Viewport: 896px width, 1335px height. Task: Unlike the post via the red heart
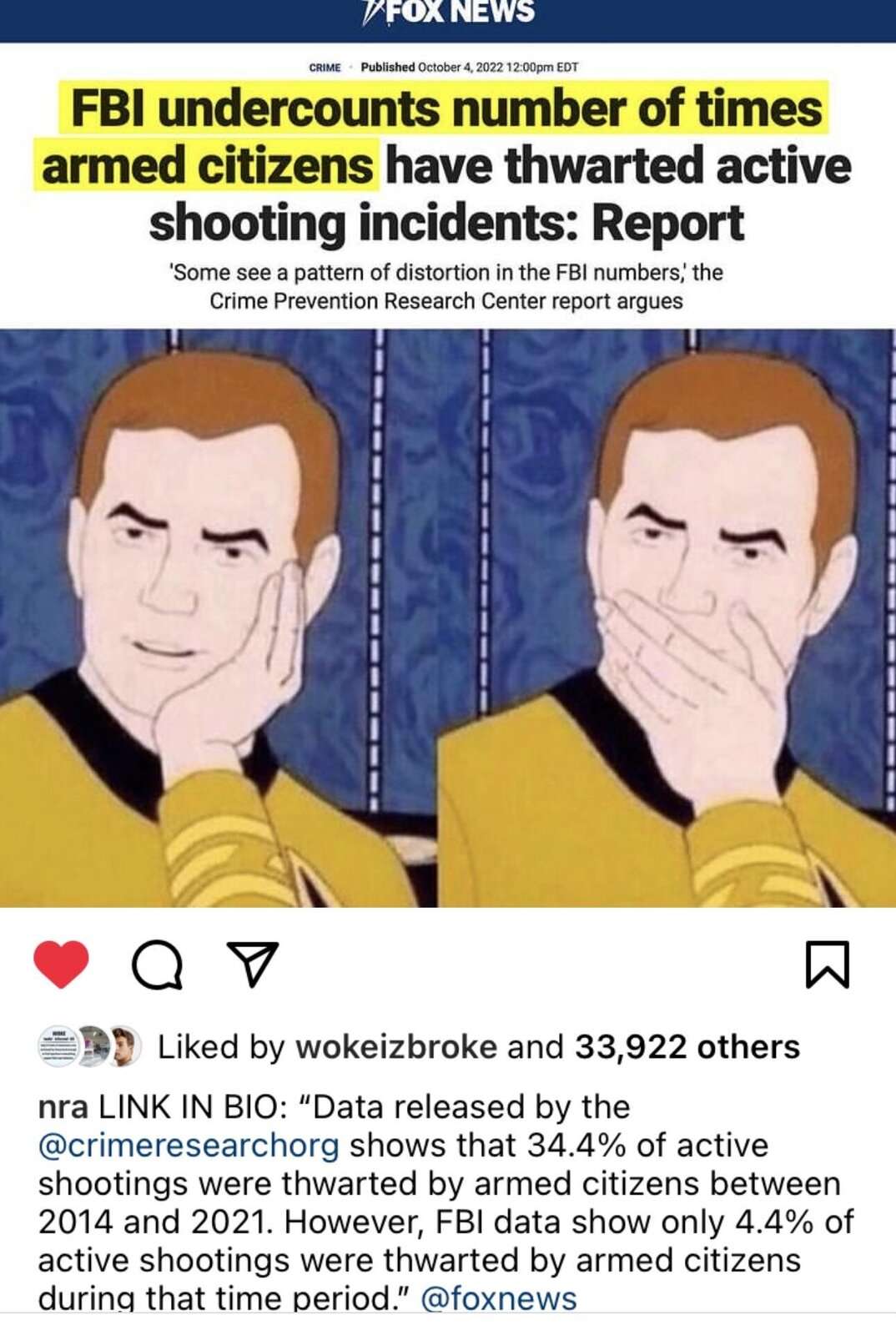pyautogui.click(x=61, y=964)
